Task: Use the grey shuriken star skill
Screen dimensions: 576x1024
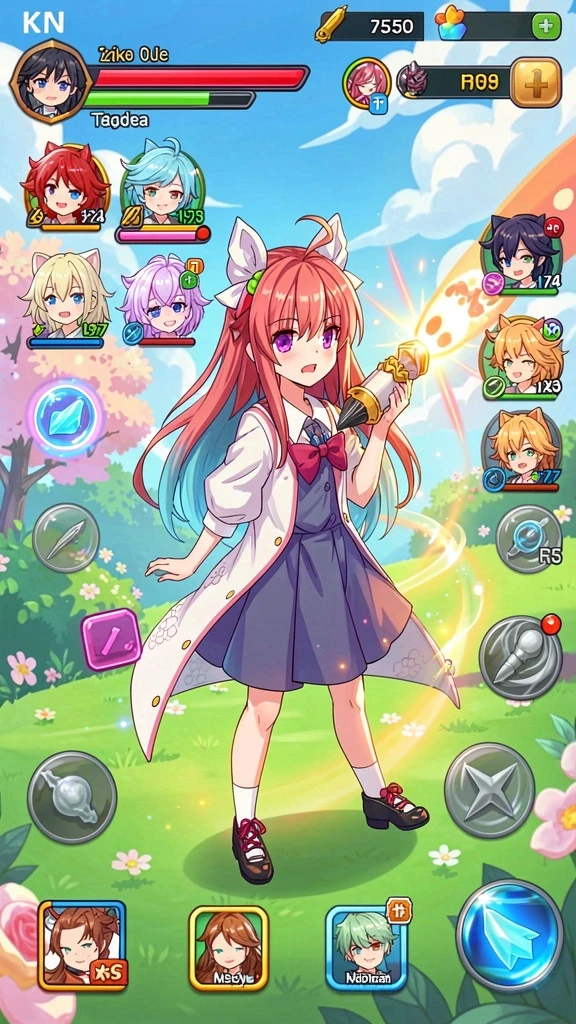Action: coord(489,790)
